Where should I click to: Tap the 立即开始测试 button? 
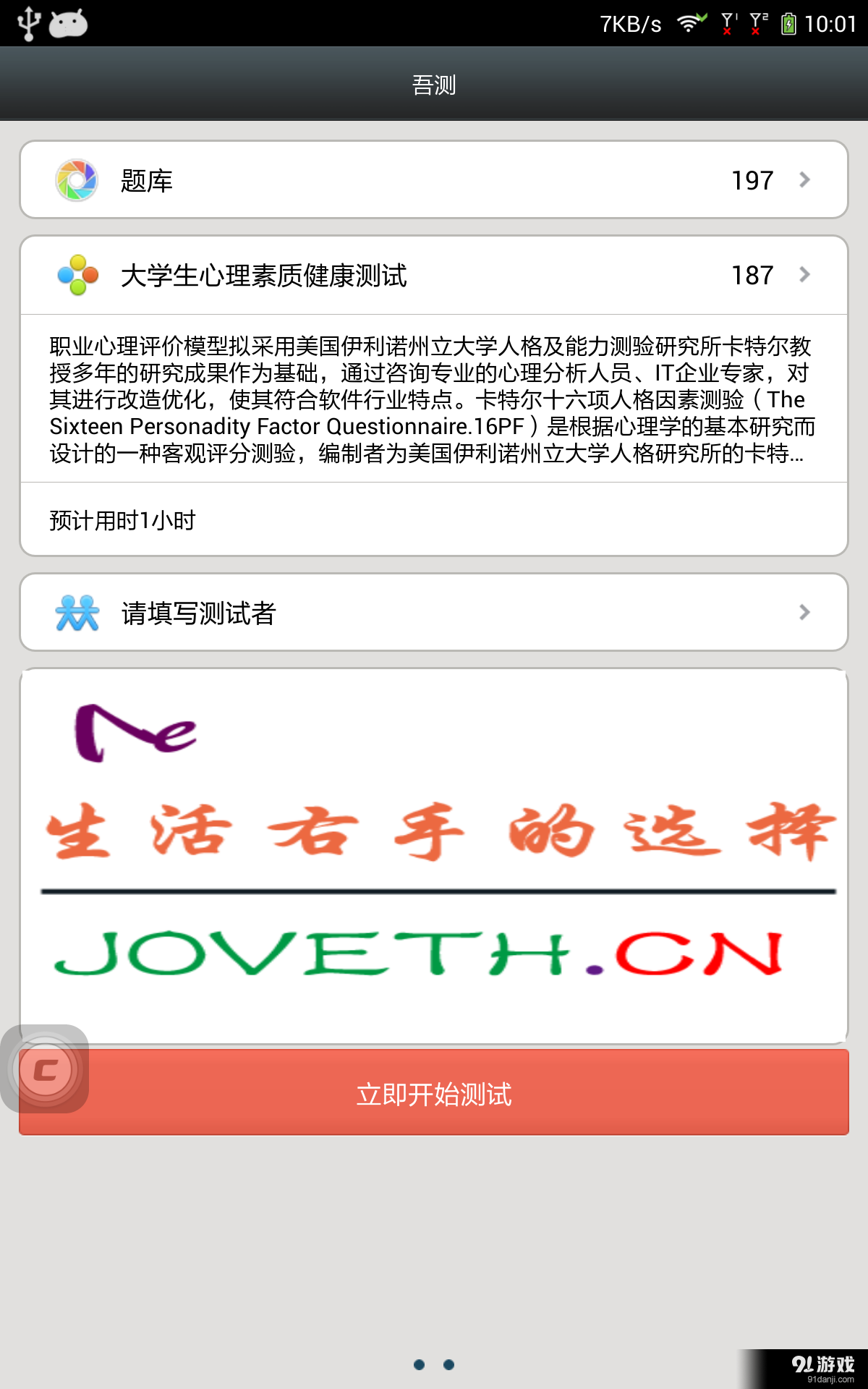434,1095
